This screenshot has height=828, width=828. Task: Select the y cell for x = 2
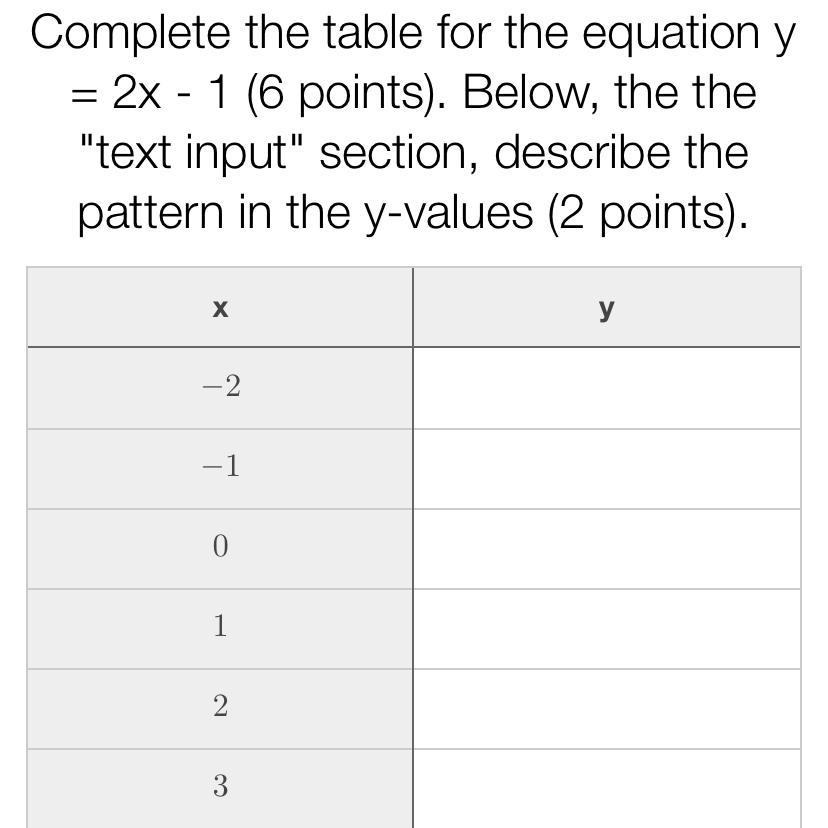606,709
